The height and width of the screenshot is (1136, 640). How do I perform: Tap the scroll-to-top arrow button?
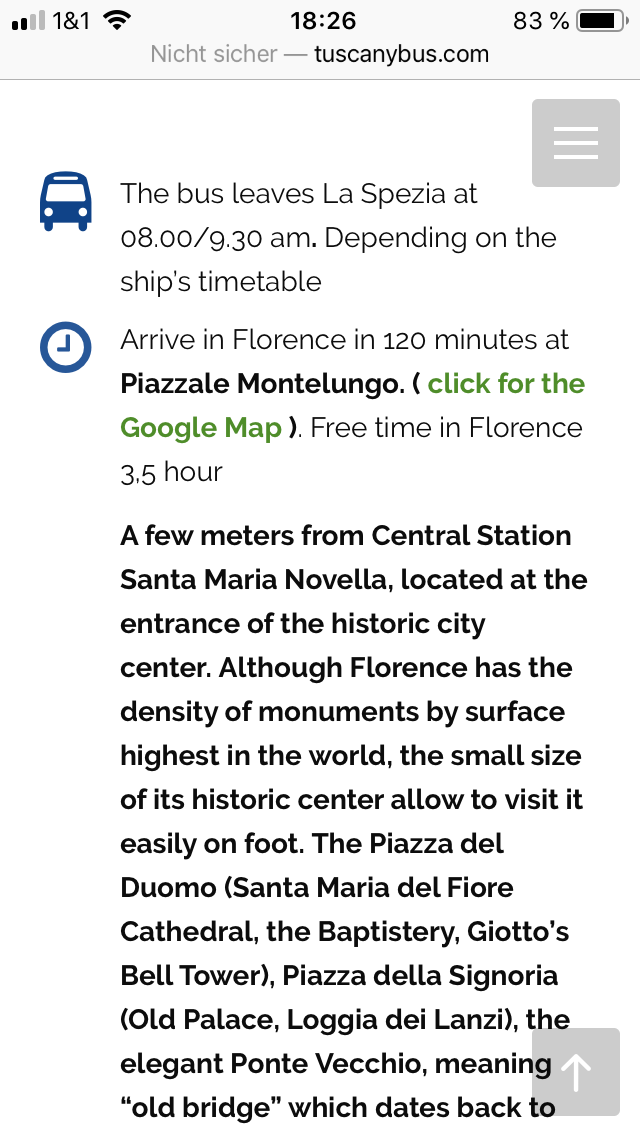pos(575,1072)
